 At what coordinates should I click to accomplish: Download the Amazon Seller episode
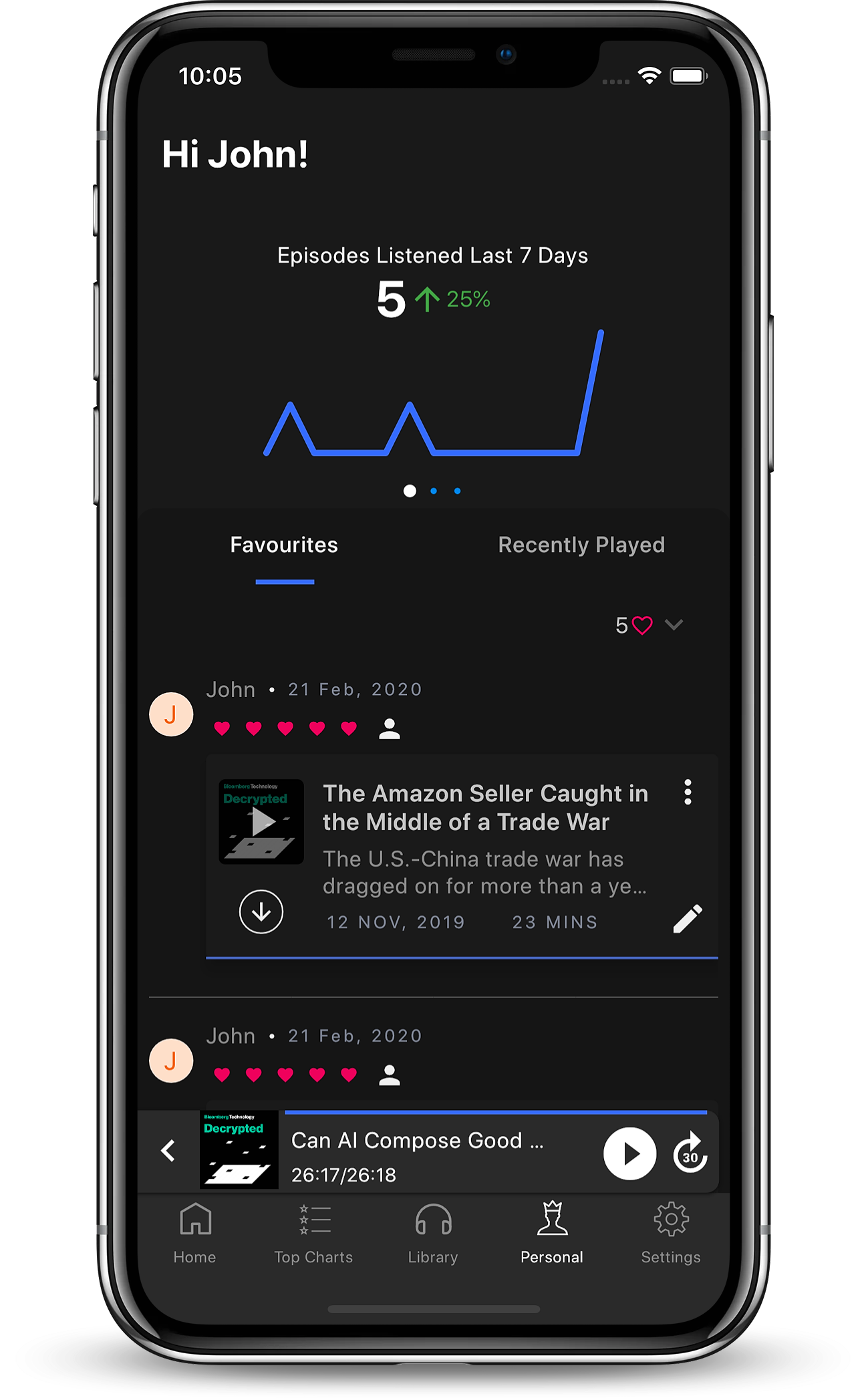pos(261,912)
